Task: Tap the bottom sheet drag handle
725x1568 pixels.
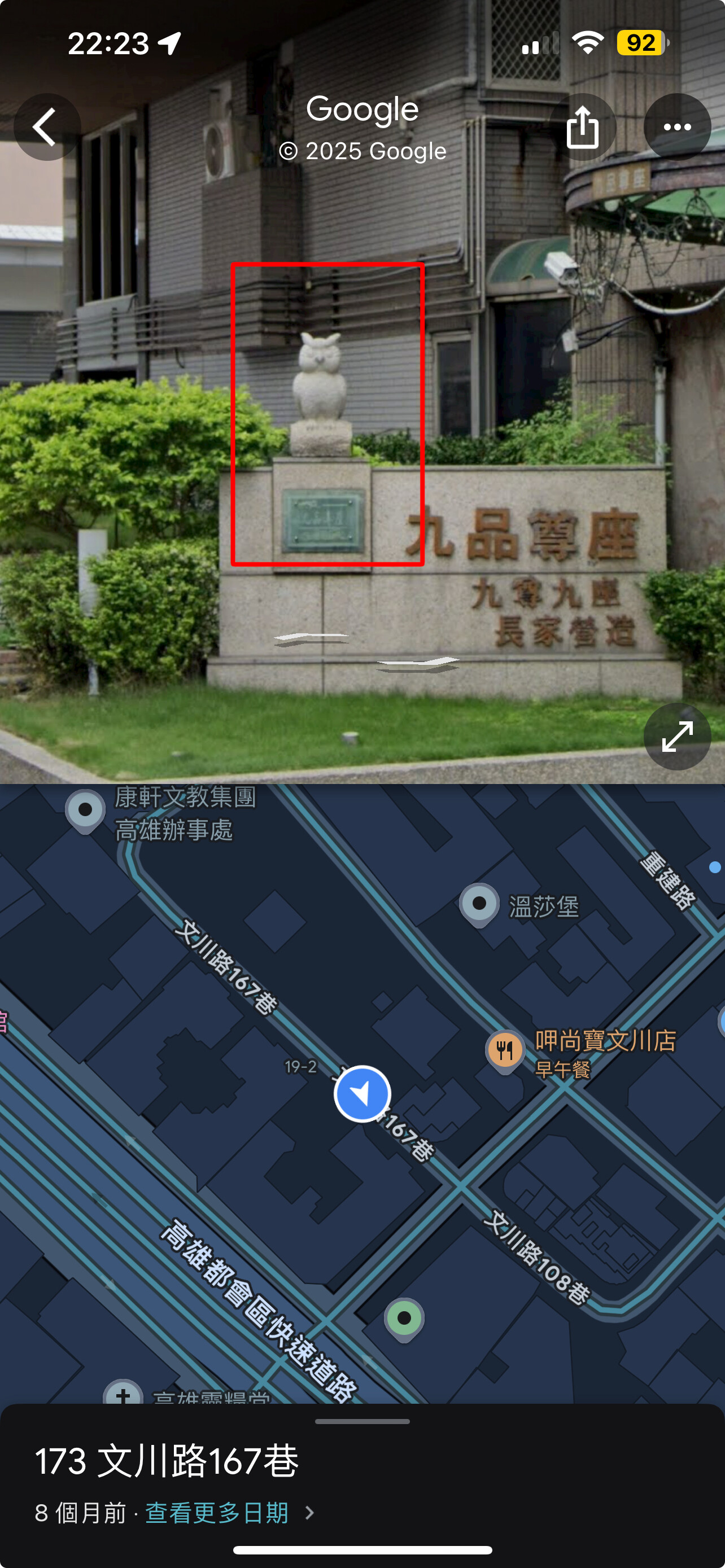Action: 362,1421
